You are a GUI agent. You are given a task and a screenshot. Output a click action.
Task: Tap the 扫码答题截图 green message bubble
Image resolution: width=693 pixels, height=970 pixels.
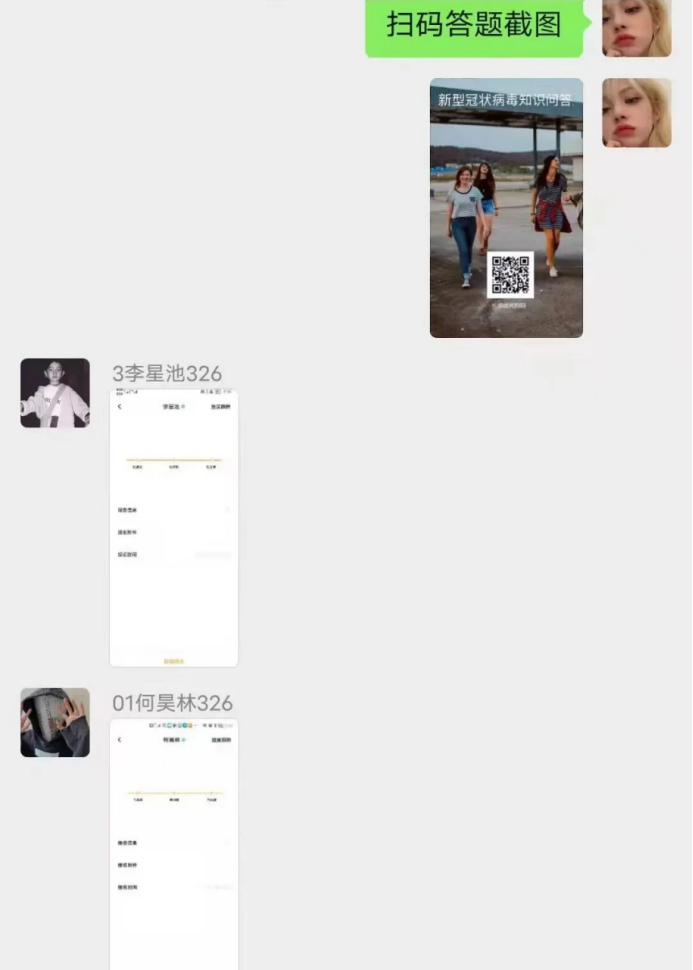coord(474,26)
